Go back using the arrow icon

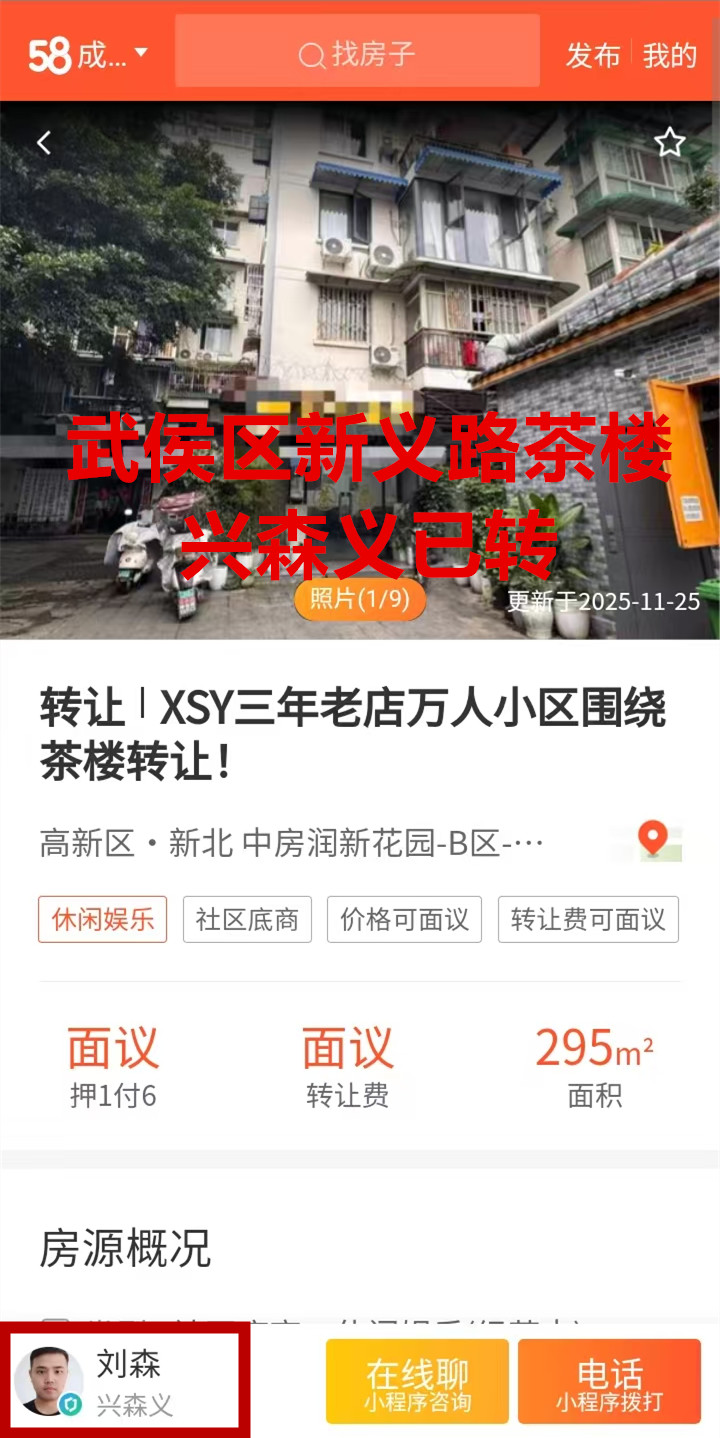[44, 143]
